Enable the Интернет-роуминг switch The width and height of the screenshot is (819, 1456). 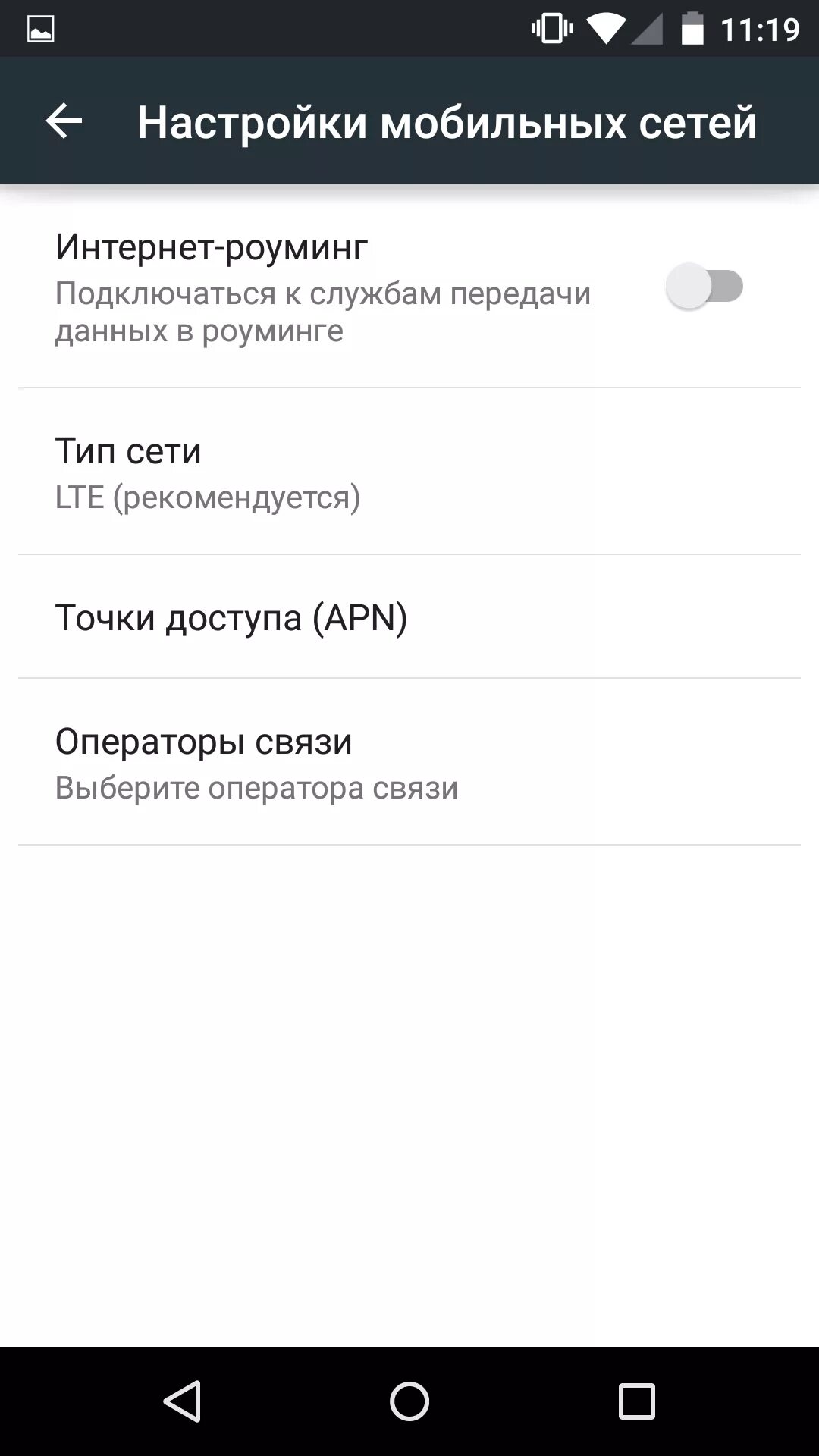pos(704,287)
